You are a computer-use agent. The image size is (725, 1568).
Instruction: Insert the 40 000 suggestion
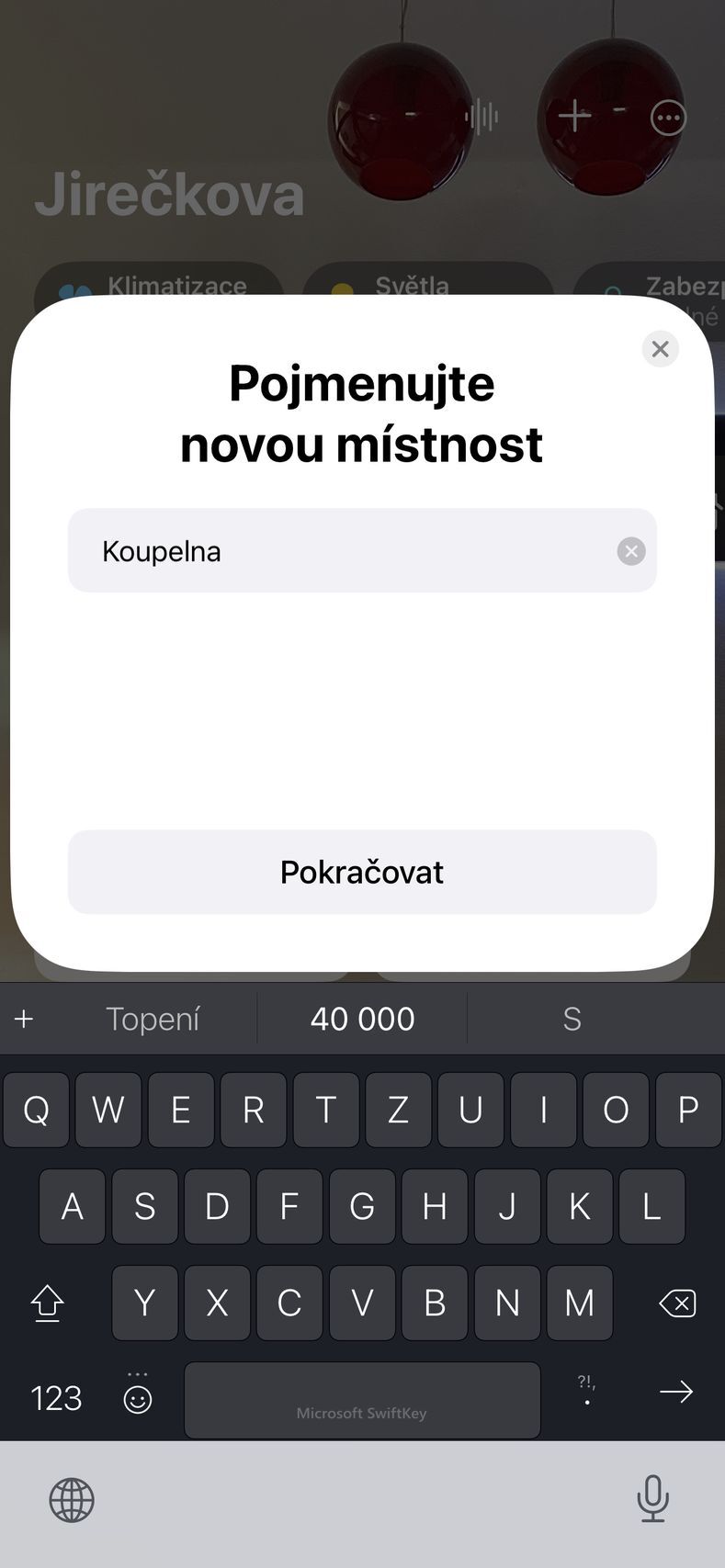[x=362, y=1019]
